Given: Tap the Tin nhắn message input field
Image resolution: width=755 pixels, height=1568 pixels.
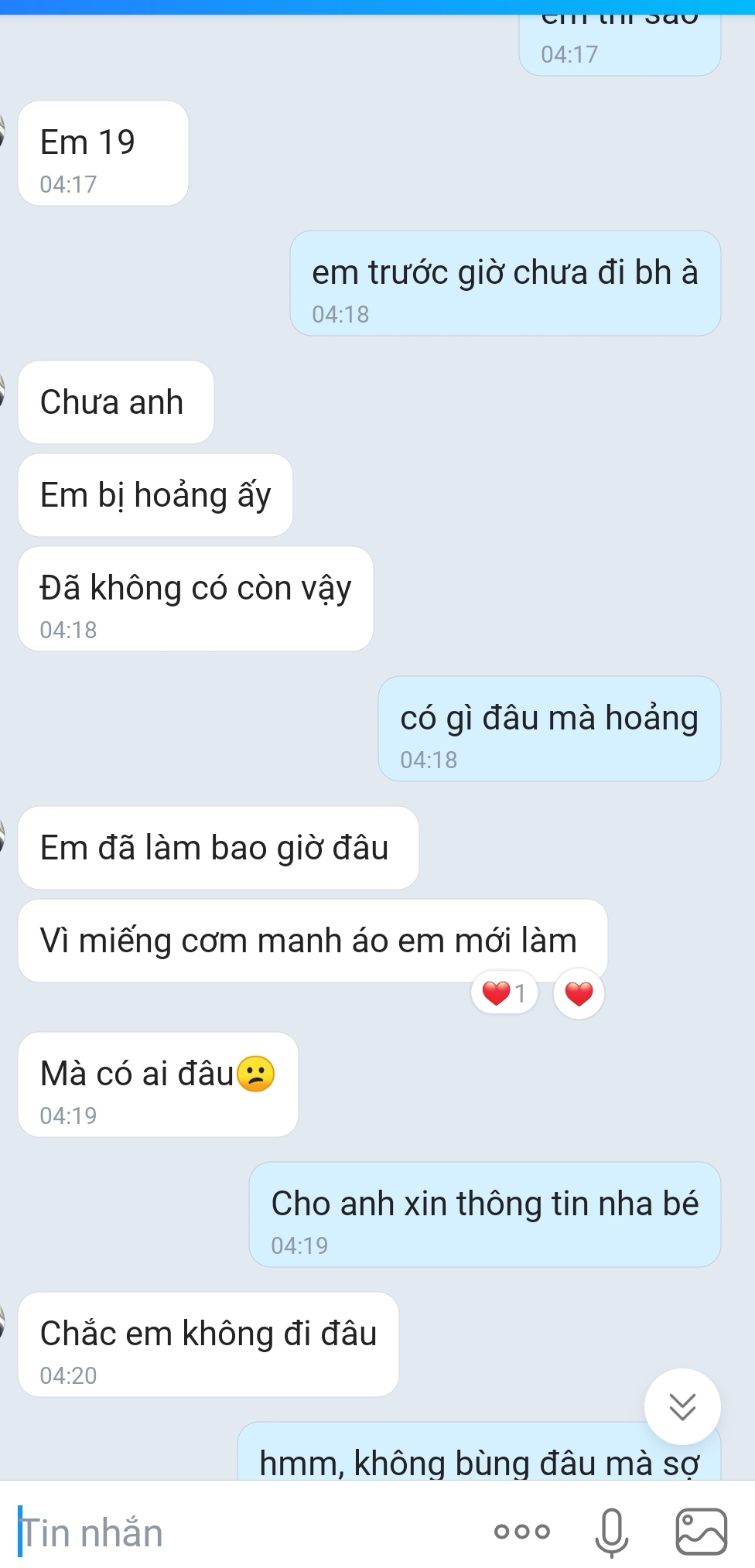Looking at the screenshot, I should pyautogui.click(x=232, y=1532).
